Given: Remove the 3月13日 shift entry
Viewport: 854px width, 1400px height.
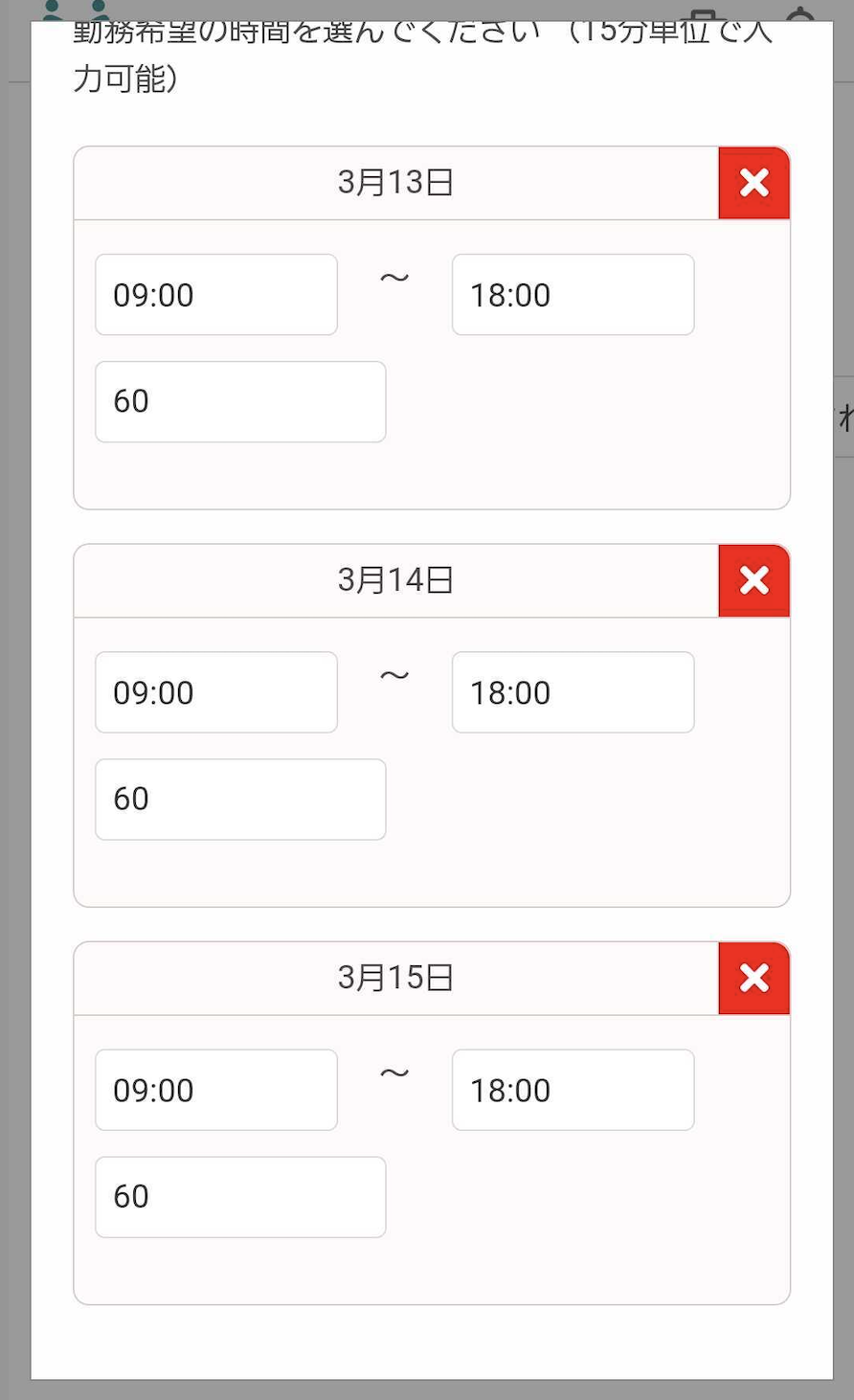Looking at the screenshot, I should pos(753,183).
